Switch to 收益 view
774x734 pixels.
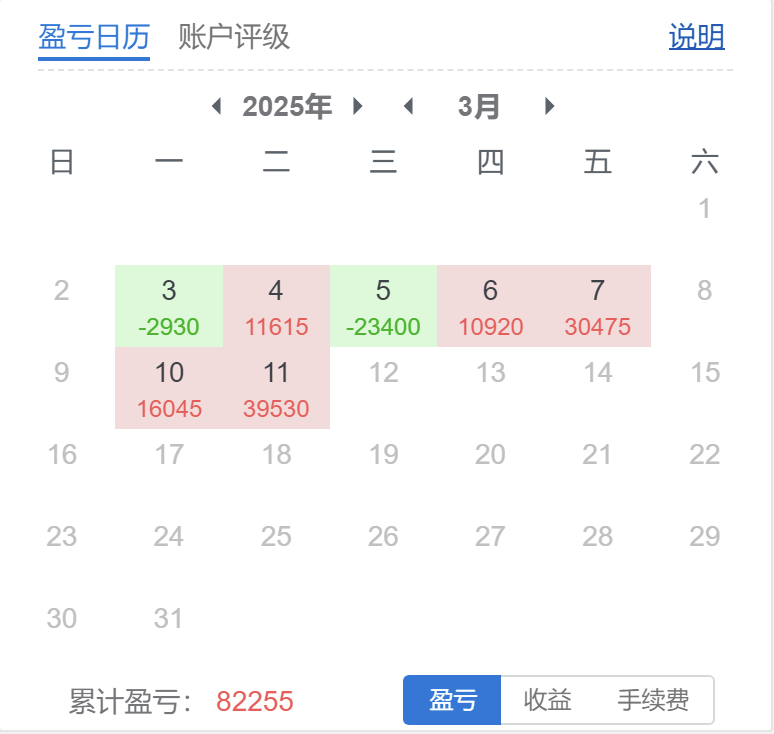tap(547, 700)
